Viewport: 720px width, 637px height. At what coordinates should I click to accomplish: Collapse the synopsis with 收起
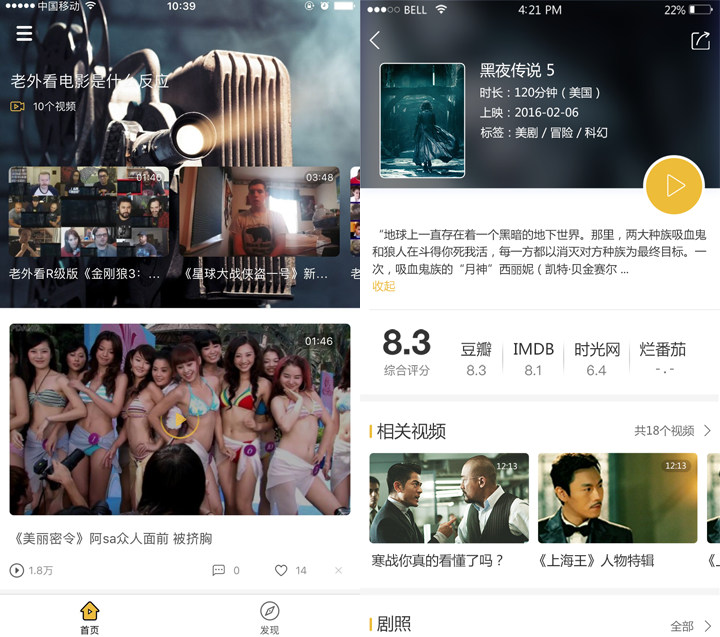(384, 286)
